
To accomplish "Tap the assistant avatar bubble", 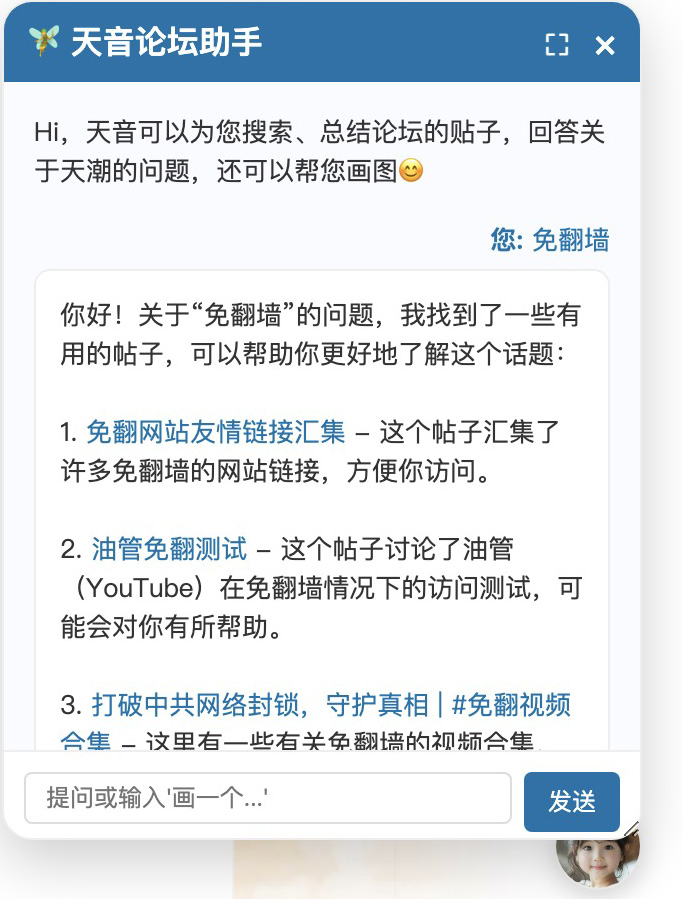I will (x=597, y=855).
